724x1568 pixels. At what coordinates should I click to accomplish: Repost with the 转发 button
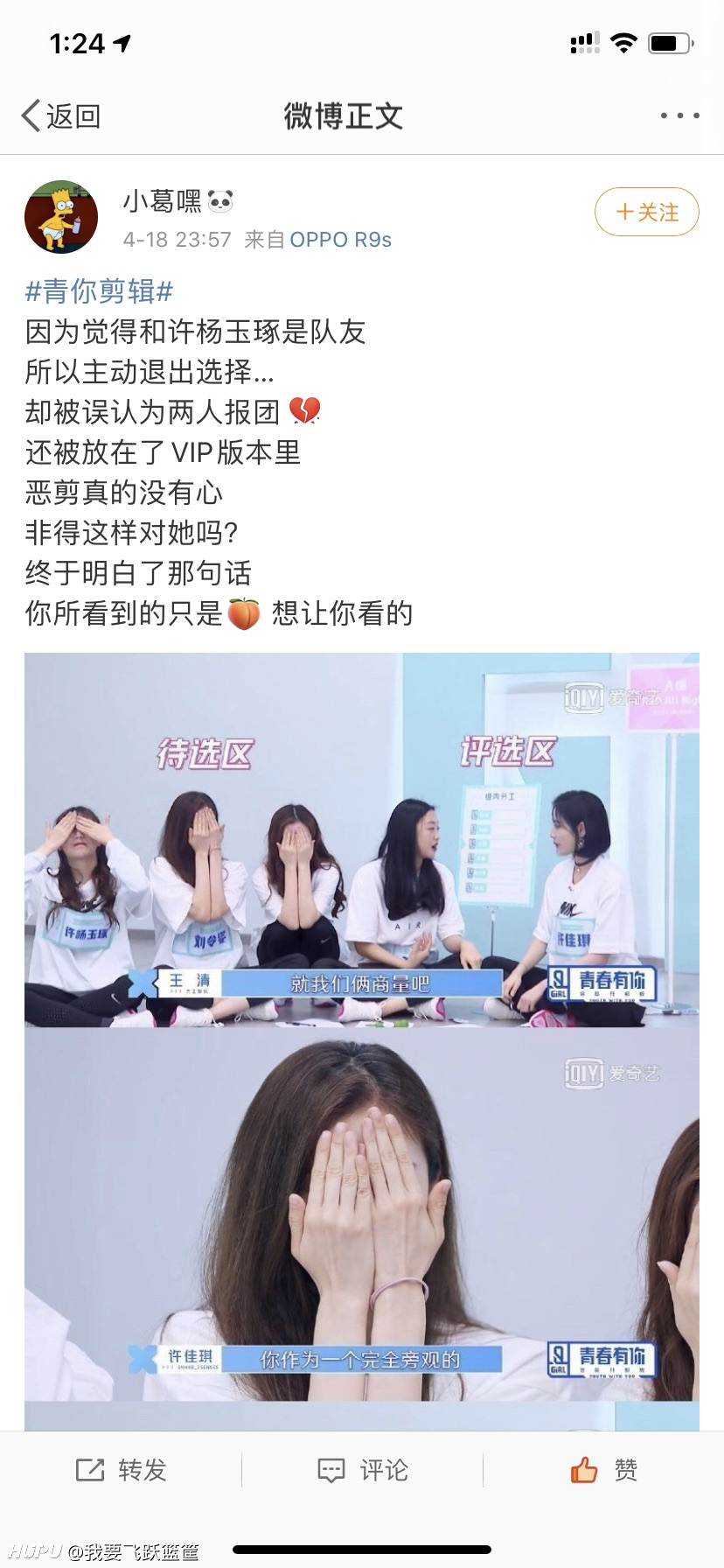coord(121,1470)
